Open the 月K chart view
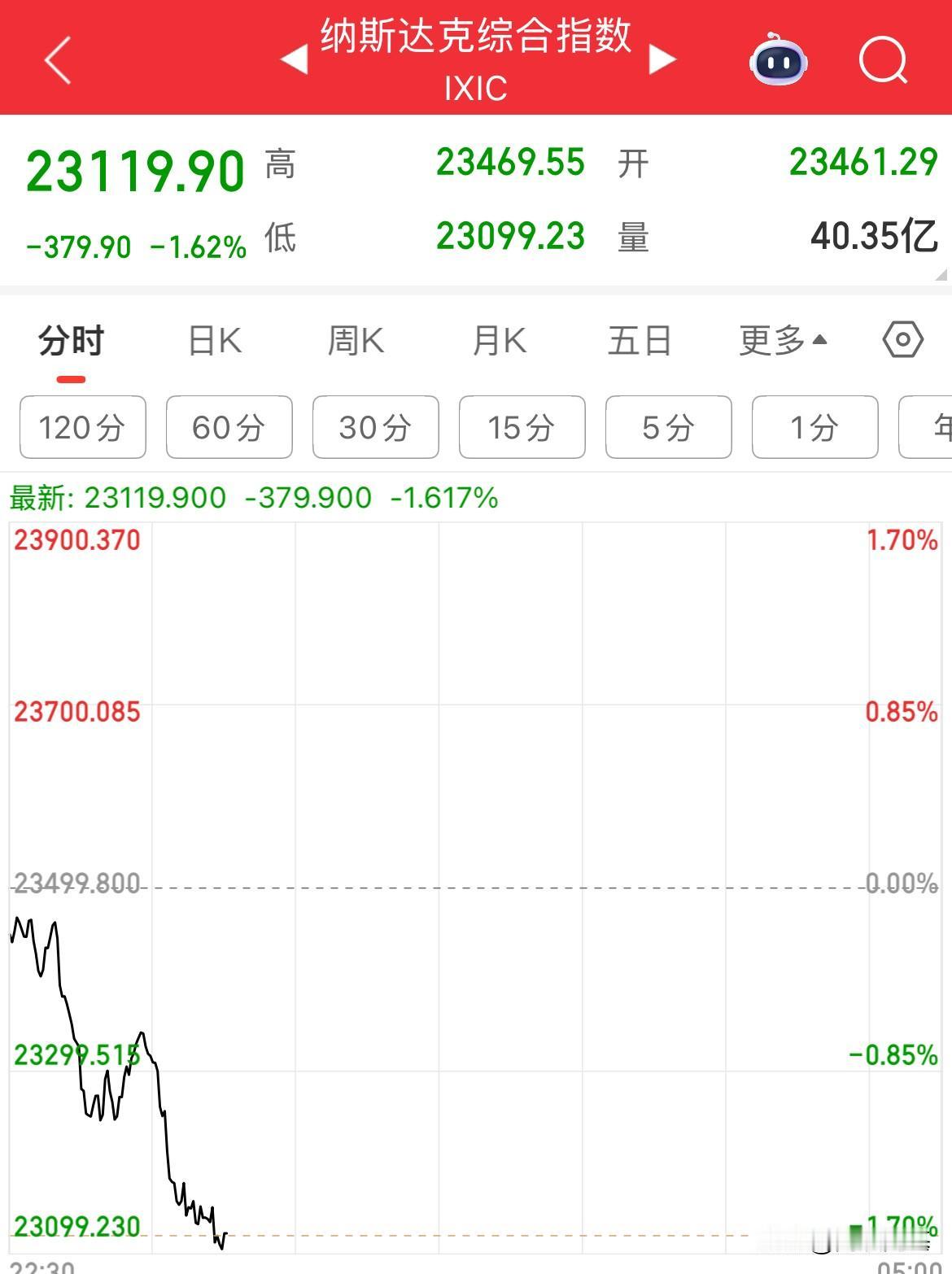Image resolution: width=952 pixels, height=1274 pixels. click(x=499, y=342)
